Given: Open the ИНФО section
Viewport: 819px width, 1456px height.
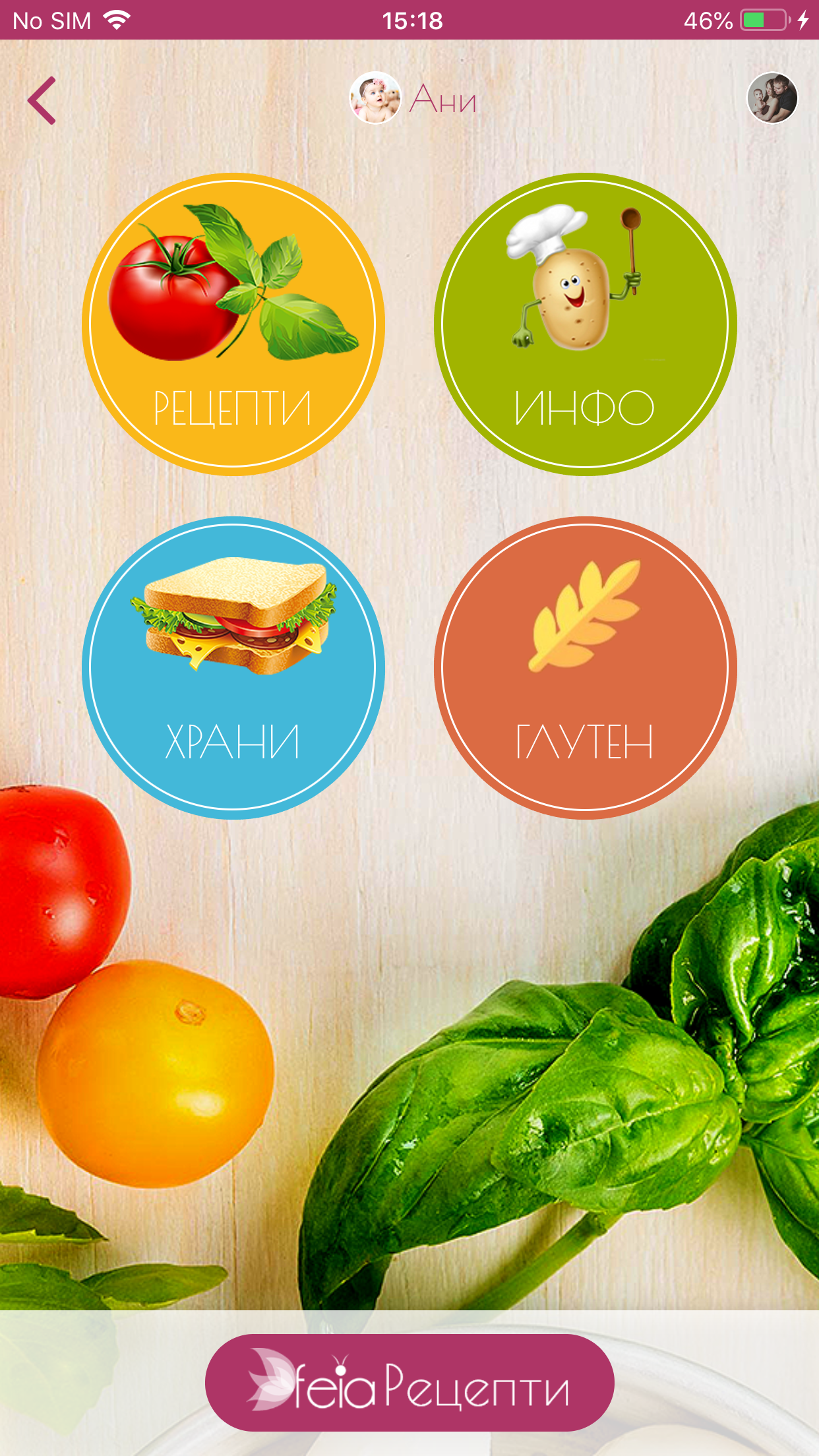Looking at the screenshot, I should [585, 324].
